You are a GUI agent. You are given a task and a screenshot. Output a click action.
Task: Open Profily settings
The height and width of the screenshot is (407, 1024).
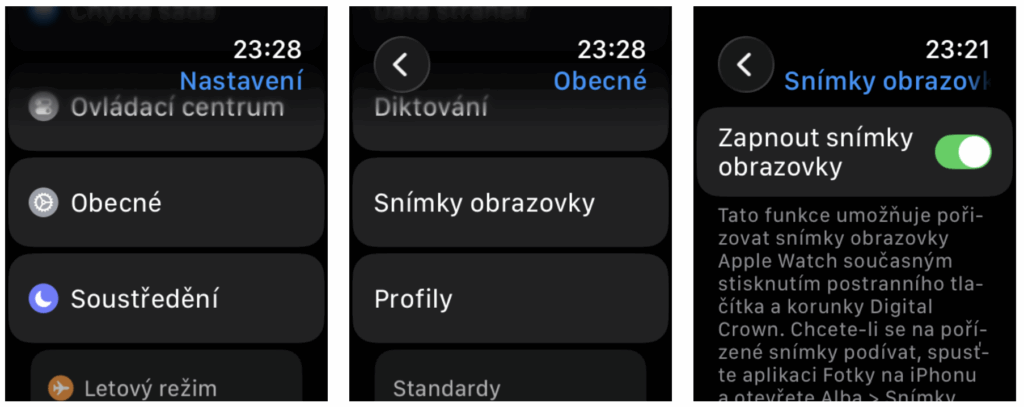(x=510, y=298)
